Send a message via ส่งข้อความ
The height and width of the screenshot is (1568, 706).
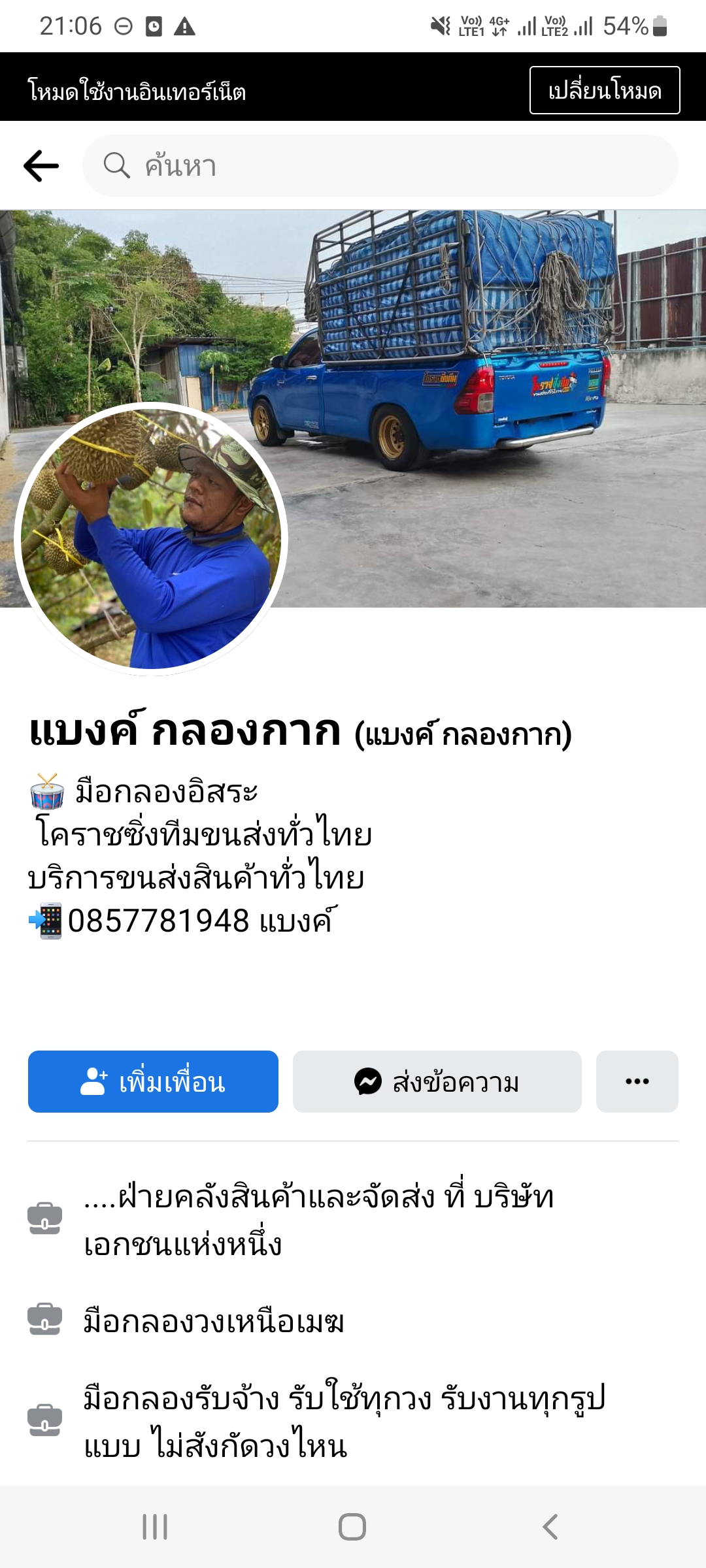pos(437,1082)
